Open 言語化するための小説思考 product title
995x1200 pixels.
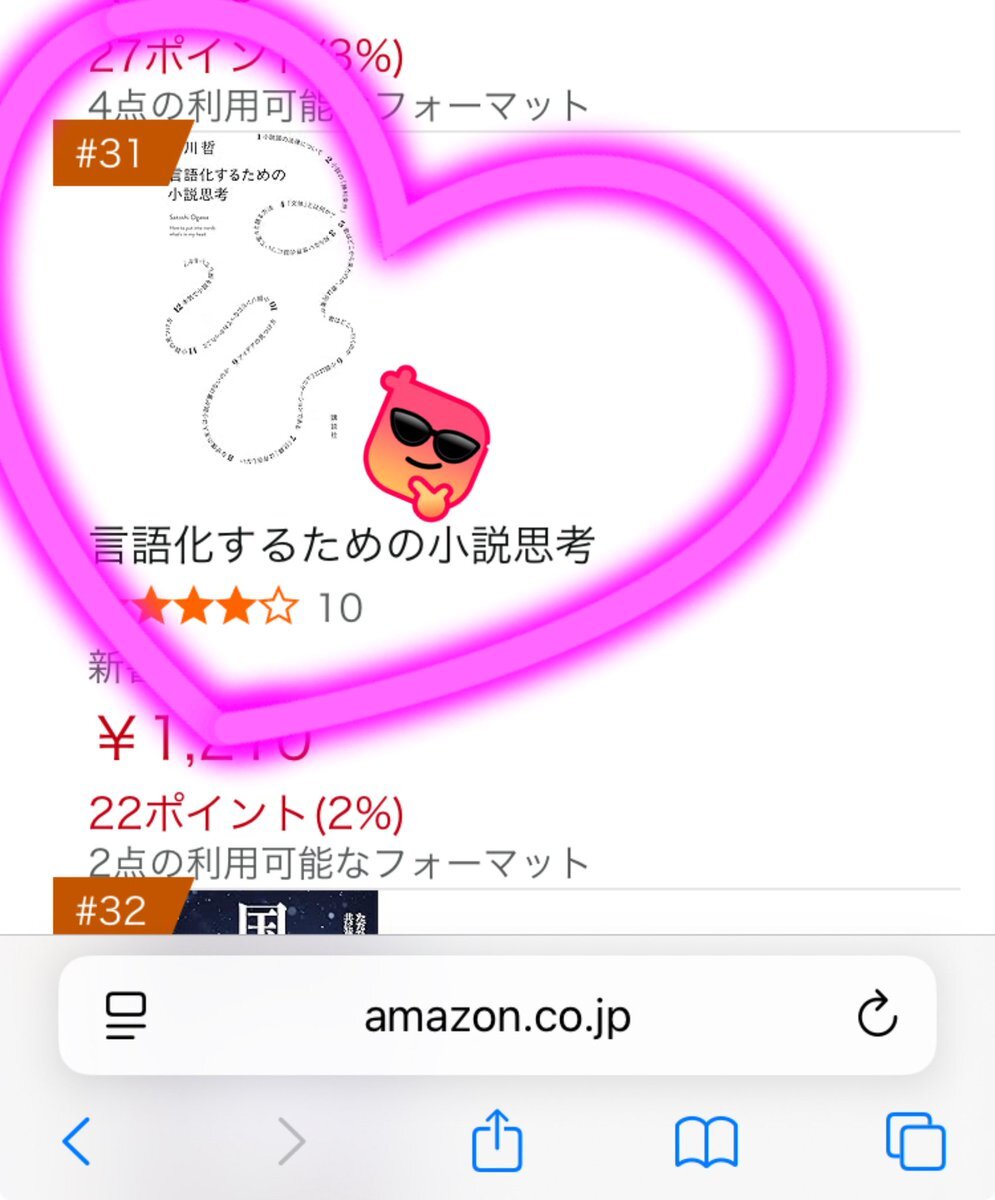[343, 546]
